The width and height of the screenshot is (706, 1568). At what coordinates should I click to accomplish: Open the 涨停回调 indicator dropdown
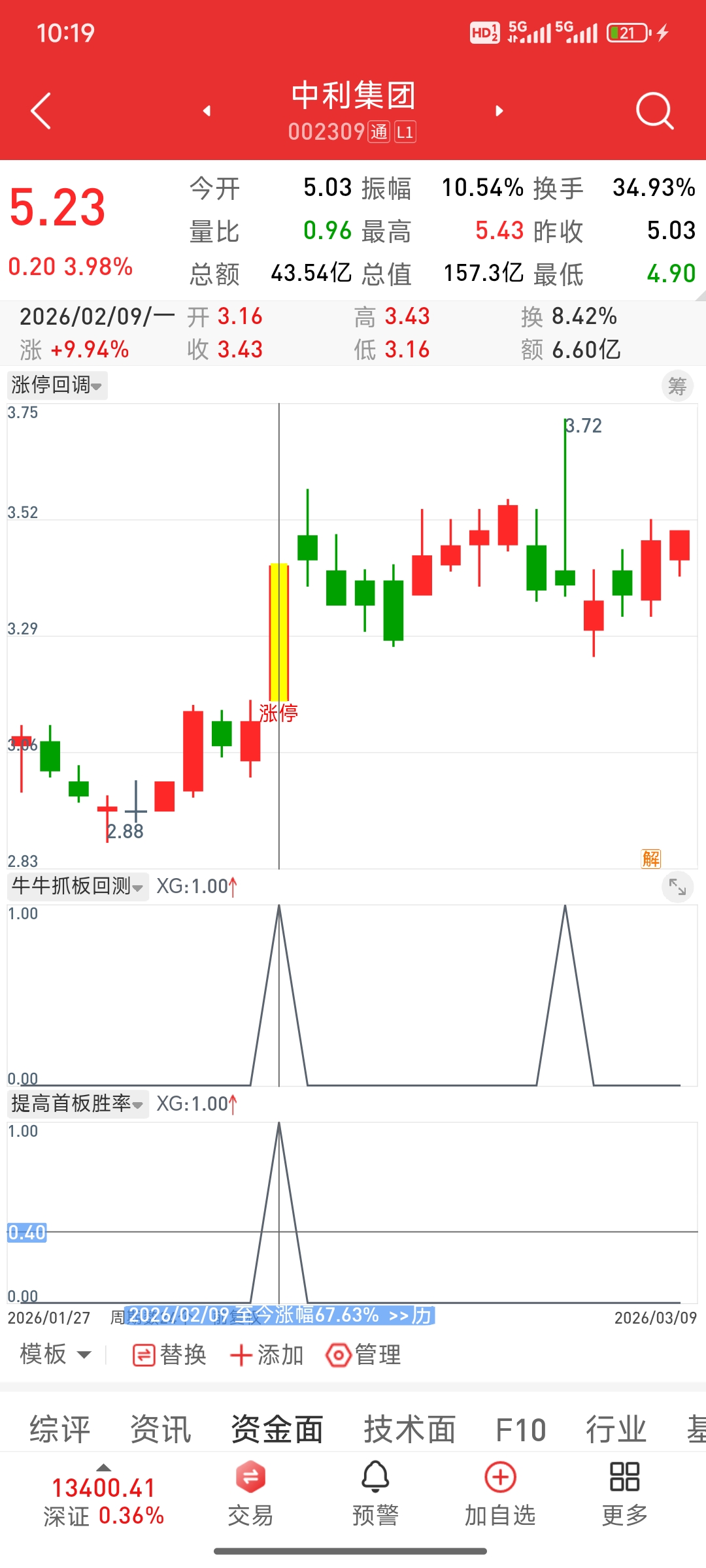click(x=58, y=385)
